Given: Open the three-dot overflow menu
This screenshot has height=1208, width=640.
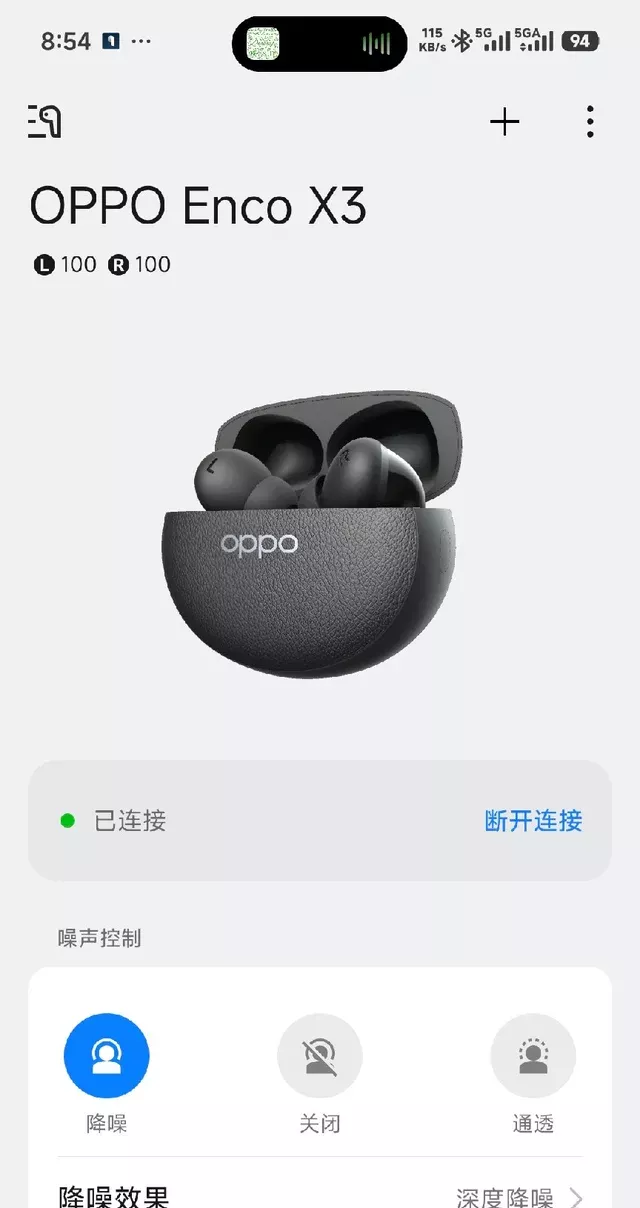Looking at the screenshot, I should (x=590, y=122).
